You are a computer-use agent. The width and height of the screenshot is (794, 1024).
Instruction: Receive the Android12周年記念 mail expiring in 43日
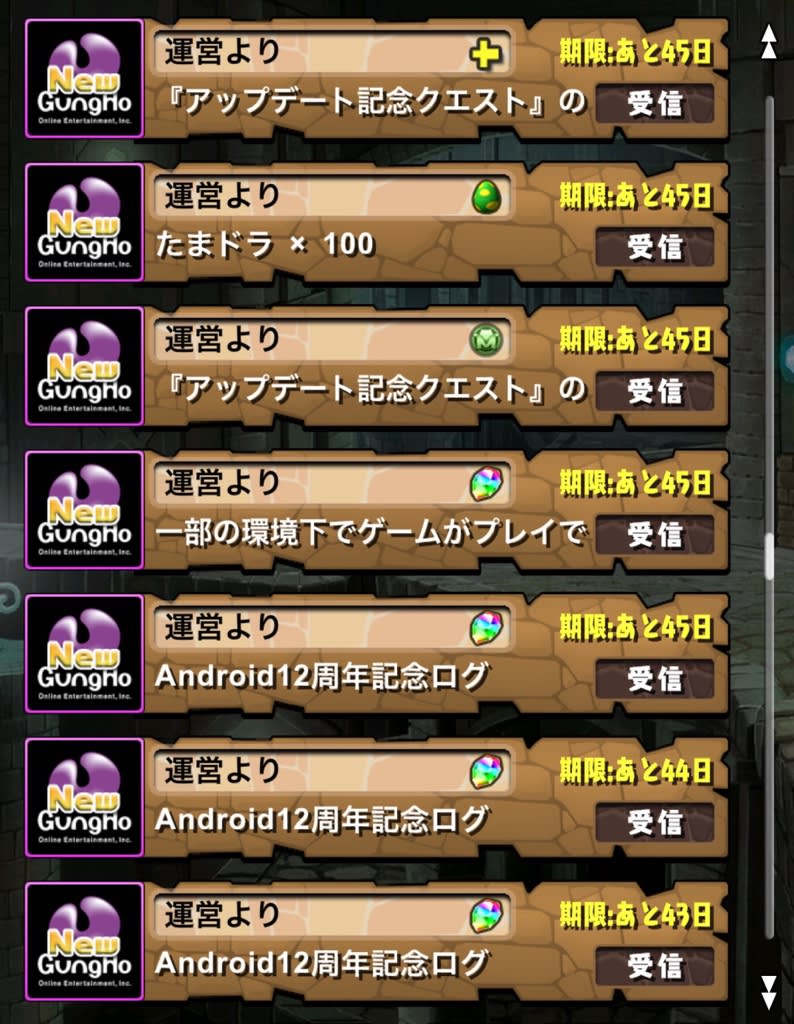(x=655, y=966)
